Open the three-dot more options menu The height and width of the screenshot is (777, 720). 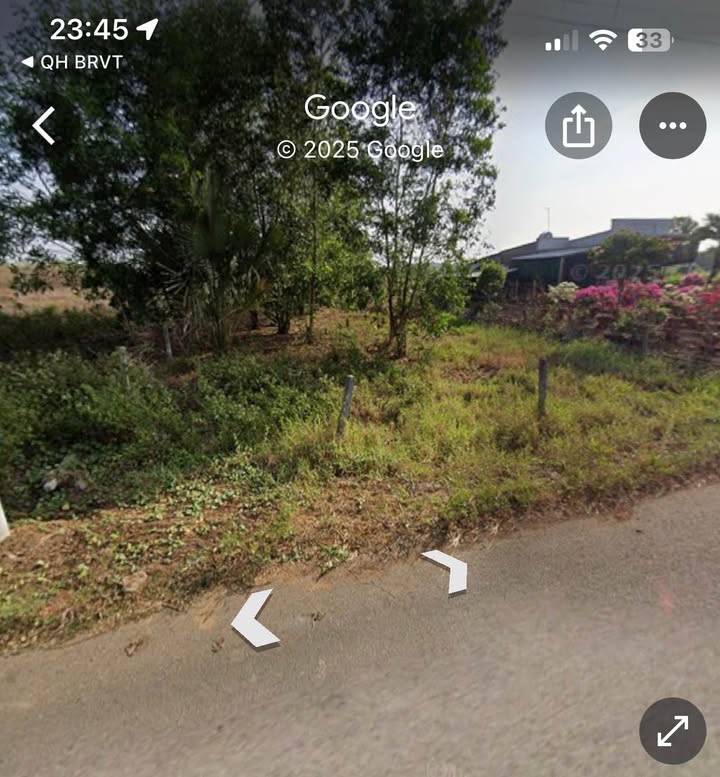(x=672, y=126)
